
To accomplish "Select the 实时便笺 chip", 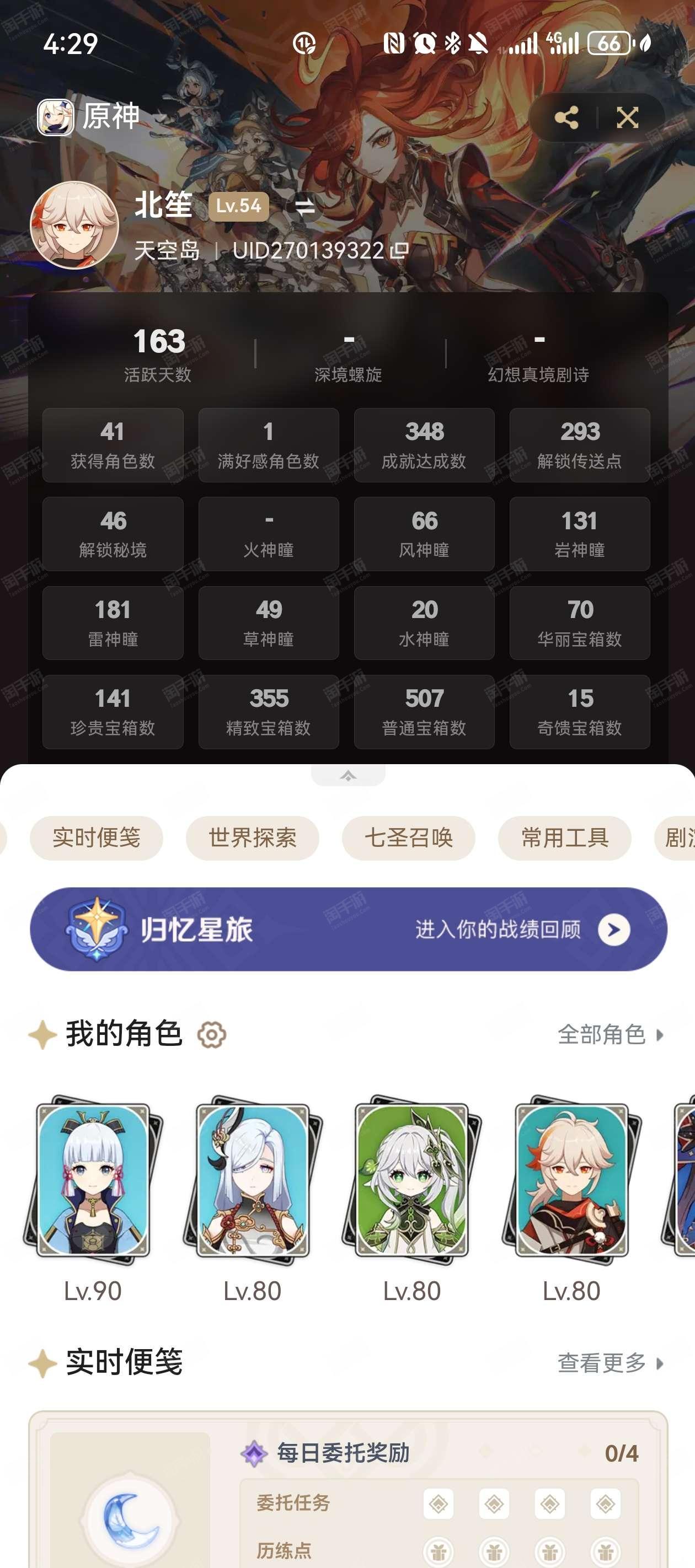I will (x=96, y=838).
